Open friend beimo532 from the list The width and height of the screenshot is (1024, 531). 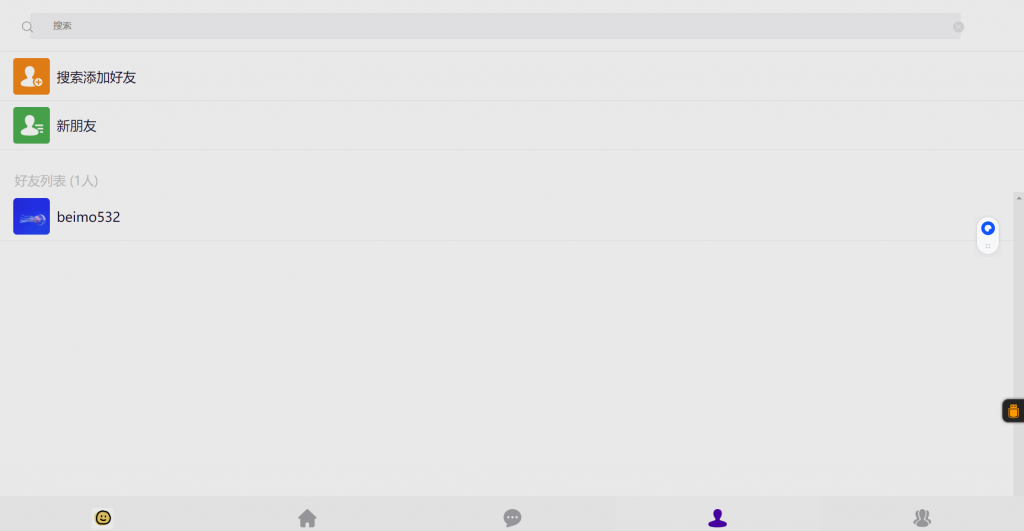coord(88,217)
